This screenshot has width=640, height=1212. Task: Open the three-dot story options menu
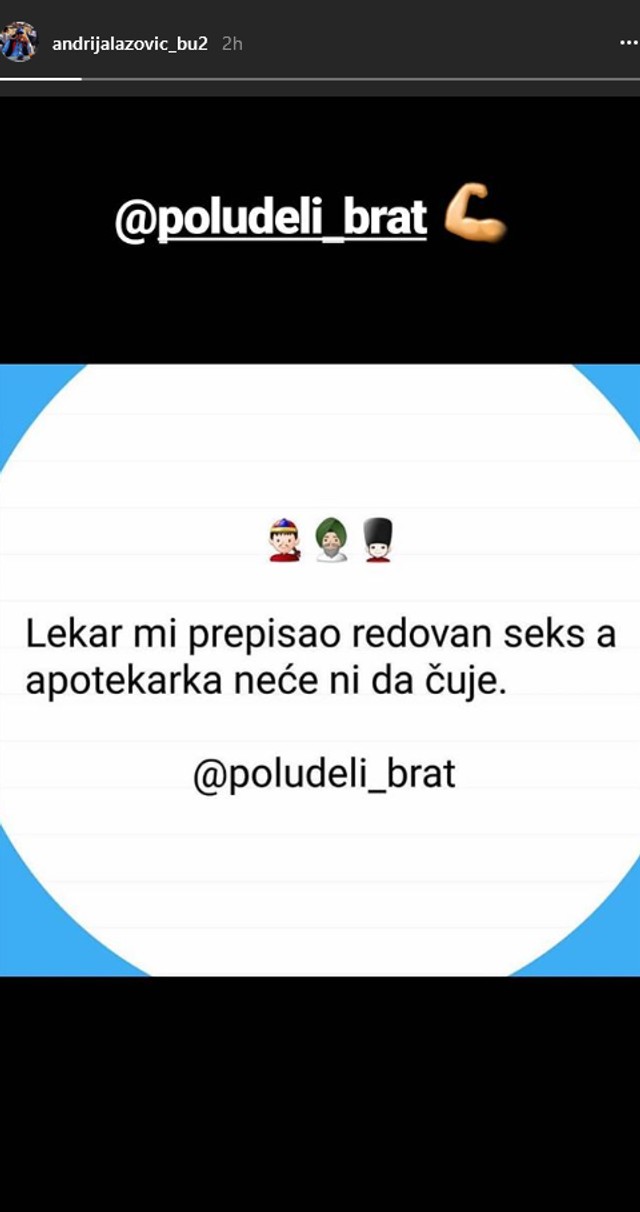click(x=627, y=45)
